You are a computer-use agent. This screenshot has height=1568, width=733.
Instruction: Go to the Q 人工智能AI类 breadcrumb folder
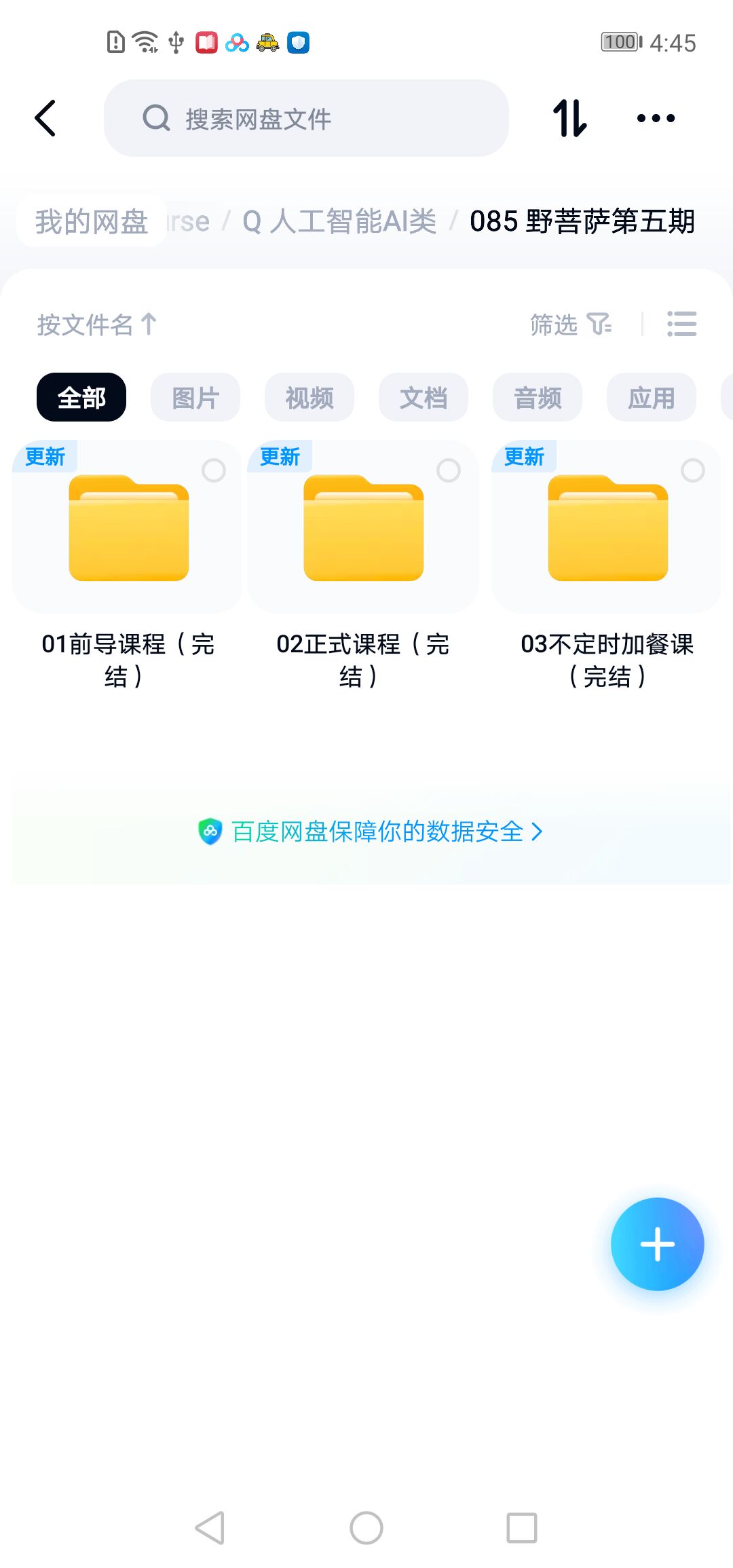tap(339, 221)
